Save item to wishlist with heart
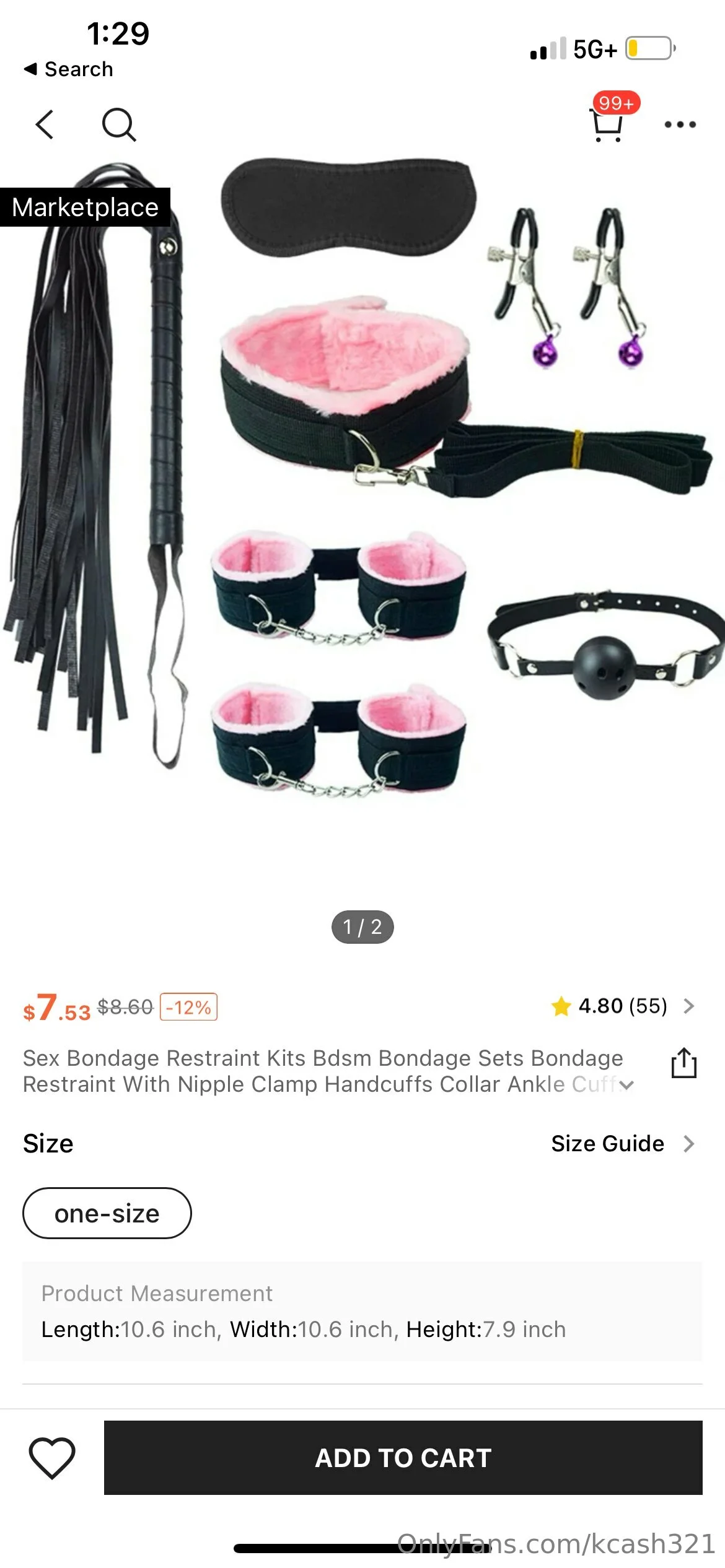Screen dimensions: 725x1568 (52, 1458)
